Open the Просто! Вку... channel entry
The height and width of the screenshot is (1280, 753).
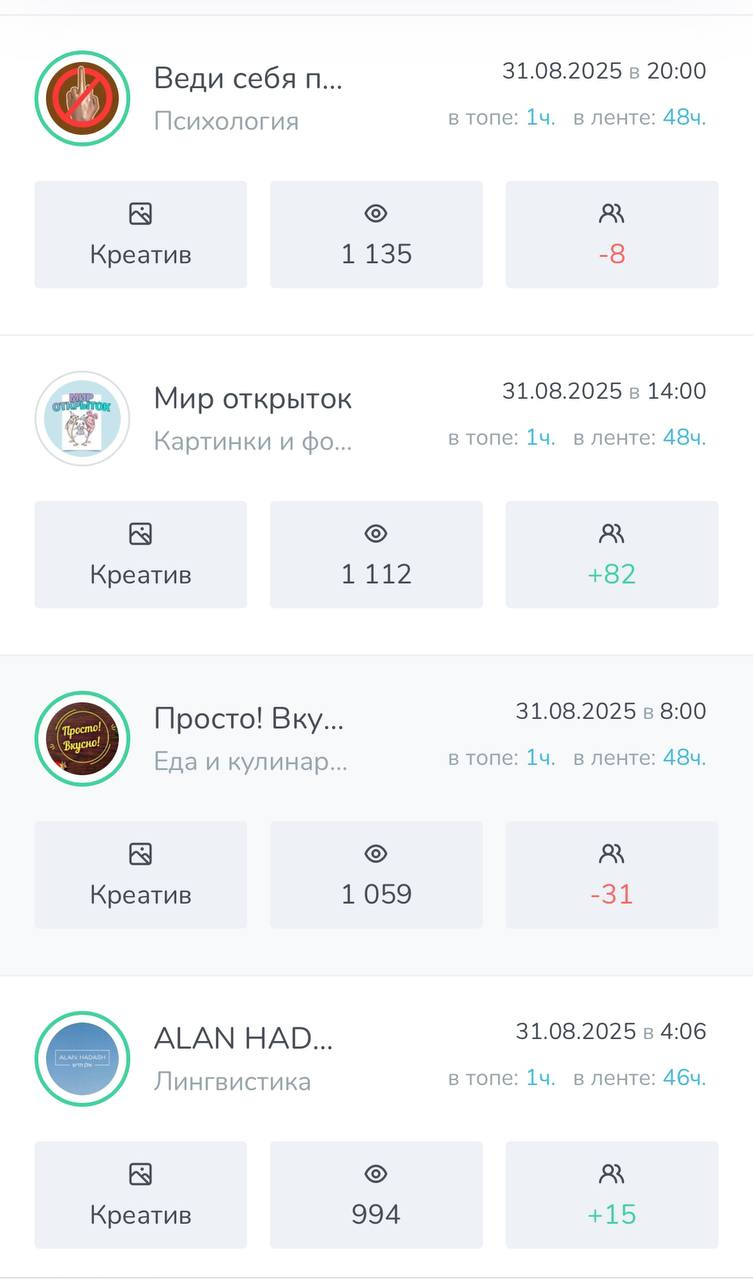(248, 719)
